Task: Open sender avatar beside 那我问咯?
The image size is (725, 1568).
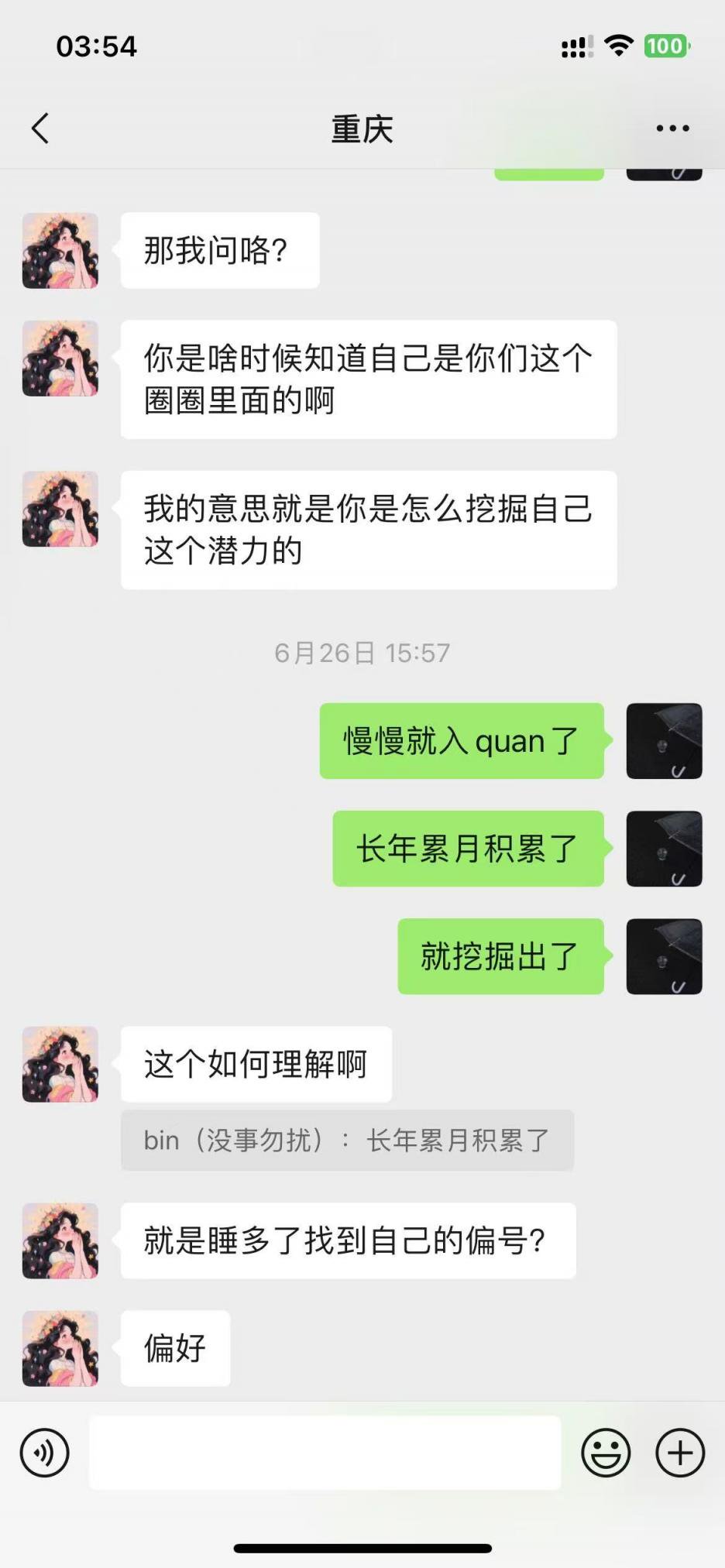Action: (60, 251)
